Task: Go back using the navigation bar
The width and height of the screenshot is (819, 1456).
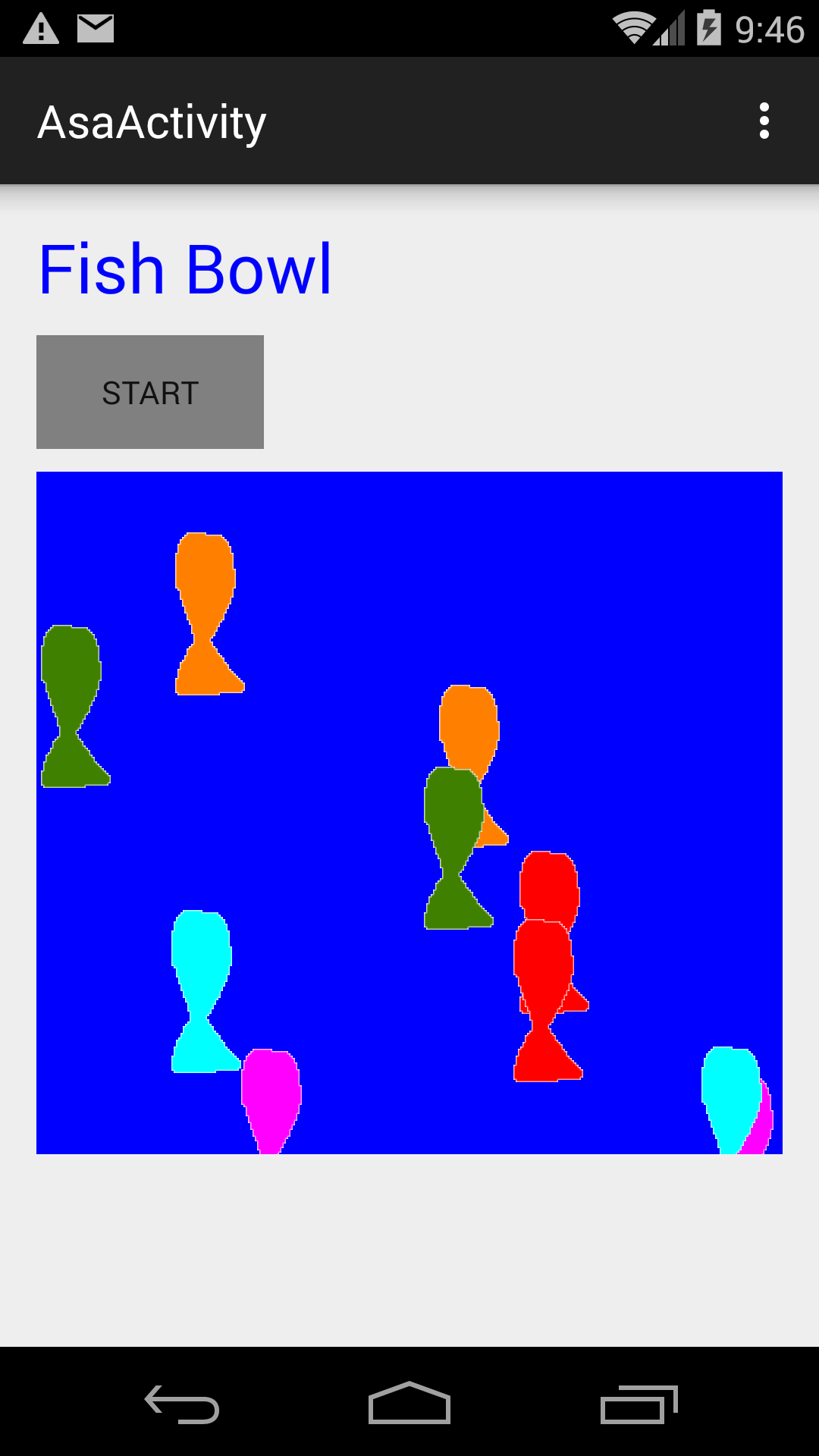Action: coord(182,1404)
